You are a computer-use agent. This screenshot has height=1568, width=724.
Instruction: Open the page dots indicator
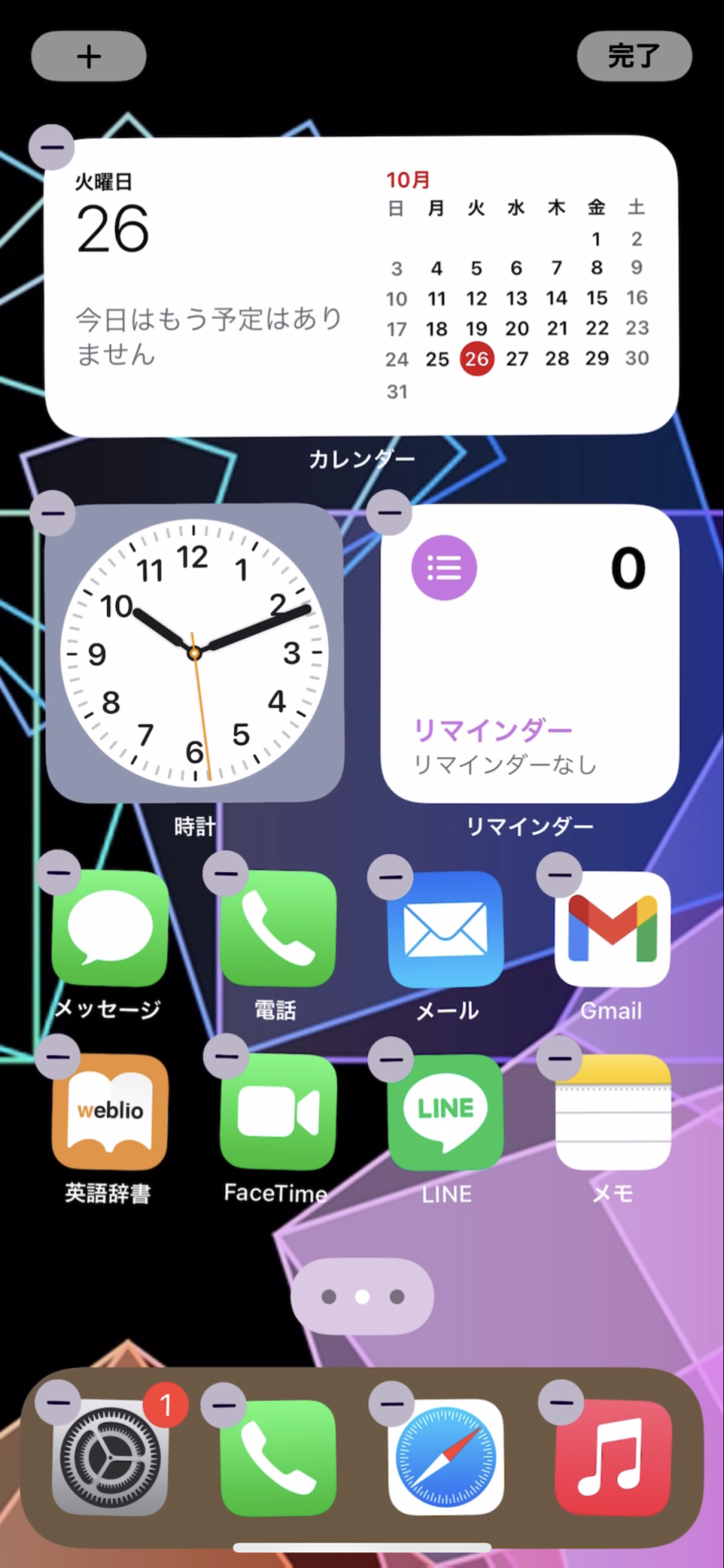tap(362, 1296)
